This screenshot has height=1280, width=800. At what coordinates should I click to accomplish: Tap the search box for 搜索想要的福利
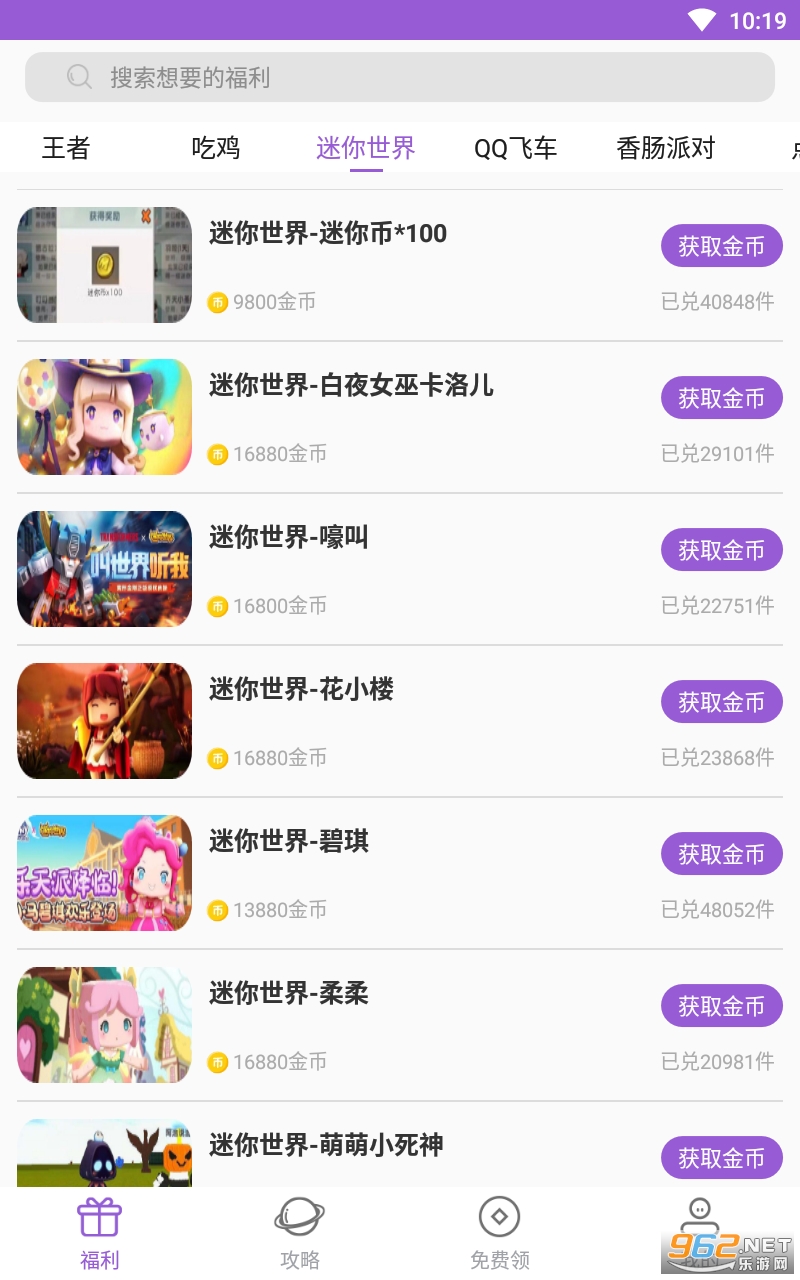tap(400, 77)
